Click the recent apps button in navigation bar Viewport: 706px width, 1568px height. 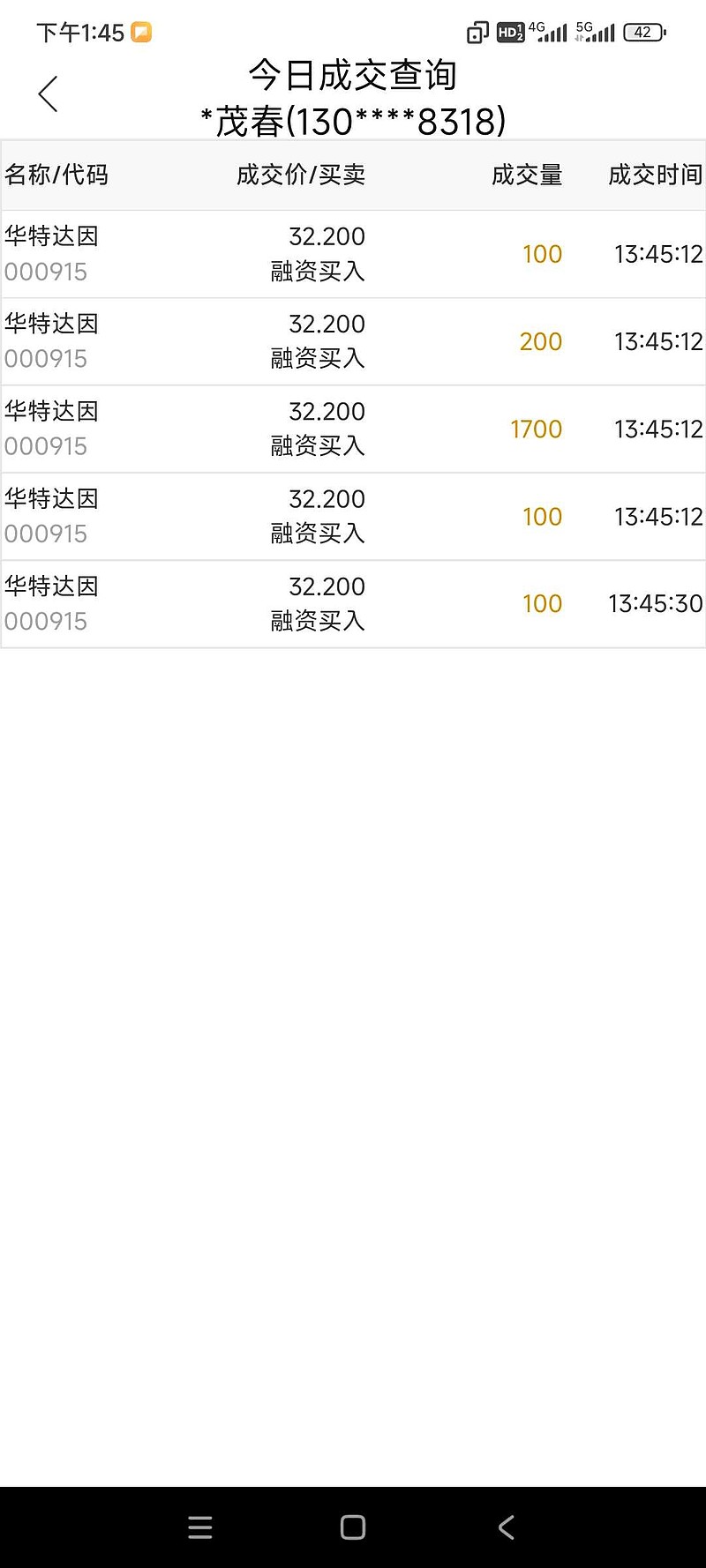coord(200,1527)
